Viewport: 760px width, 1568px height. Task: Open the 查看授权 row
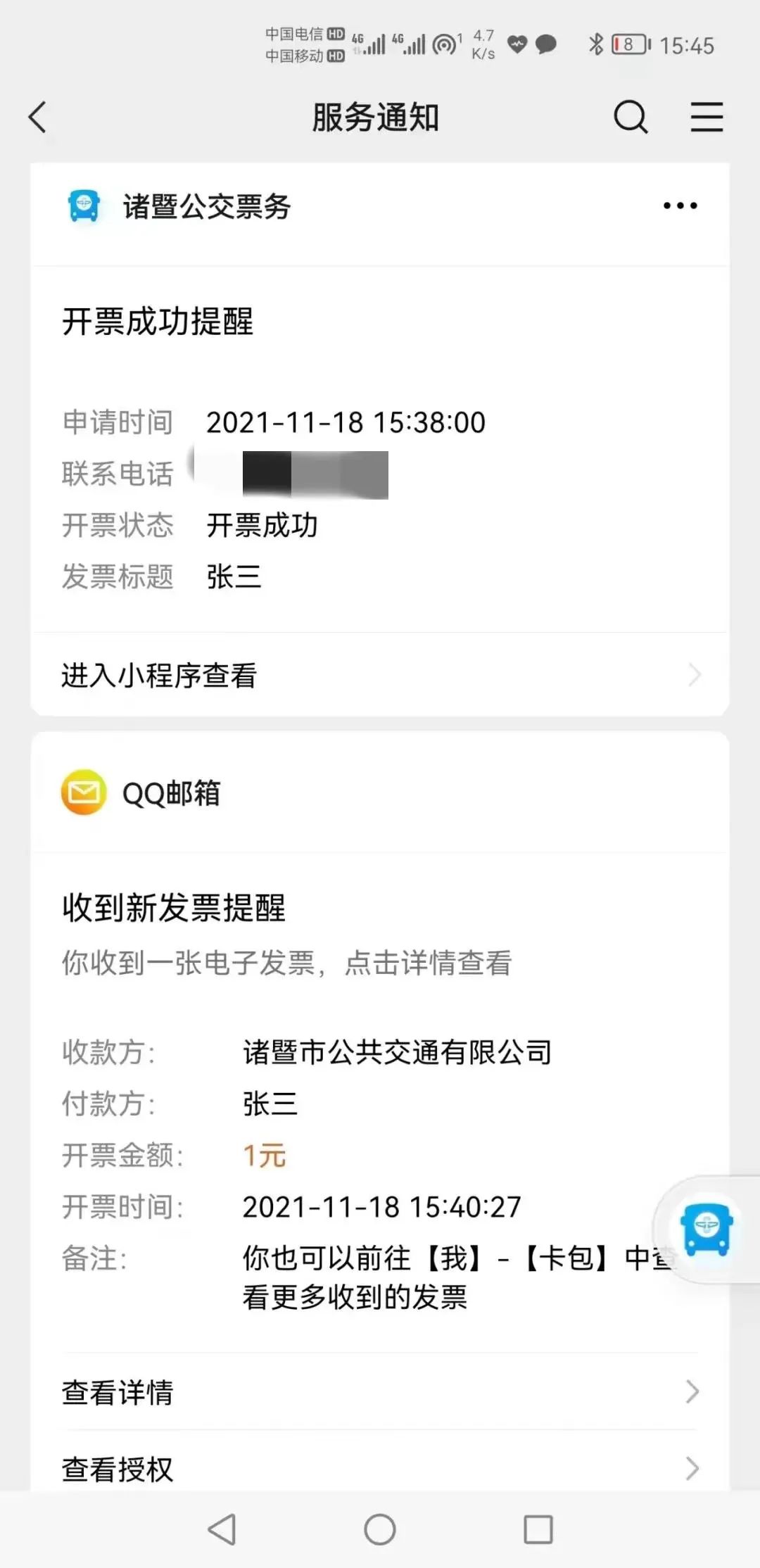click(x=380, y=1468)
